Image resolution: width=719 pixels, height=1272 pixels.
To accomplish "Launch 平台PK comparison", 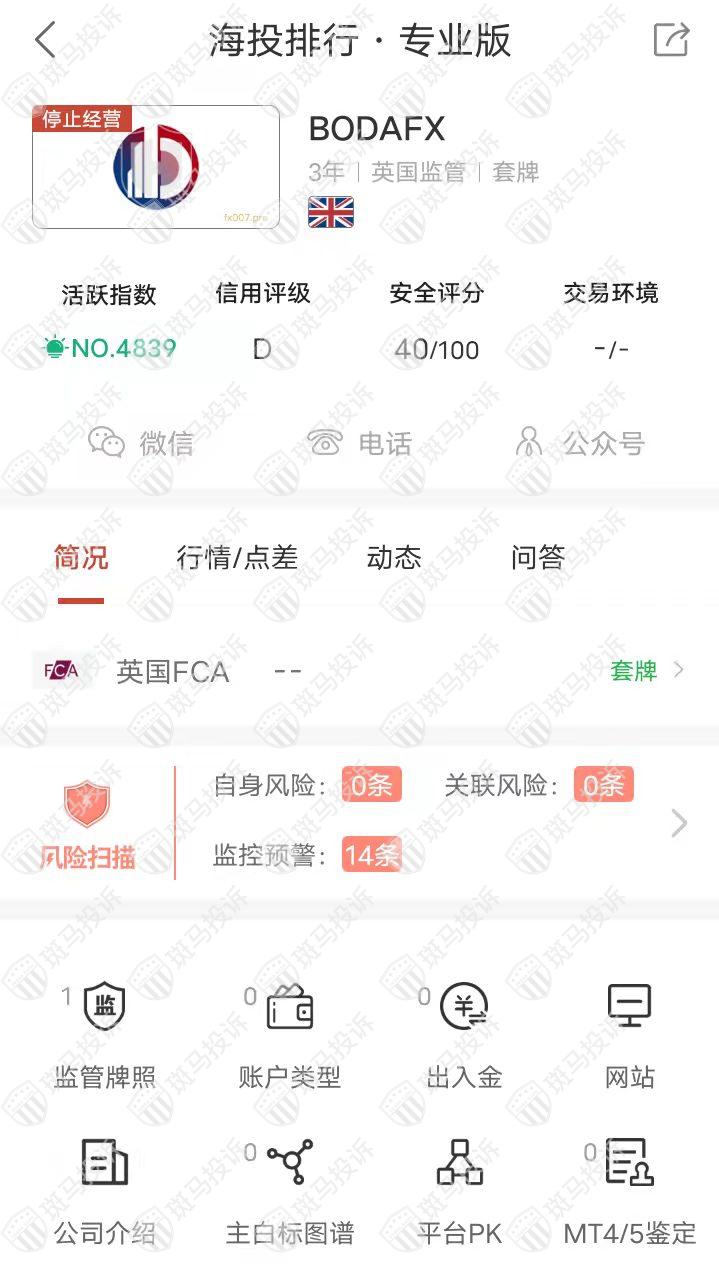I will 460,1190.
